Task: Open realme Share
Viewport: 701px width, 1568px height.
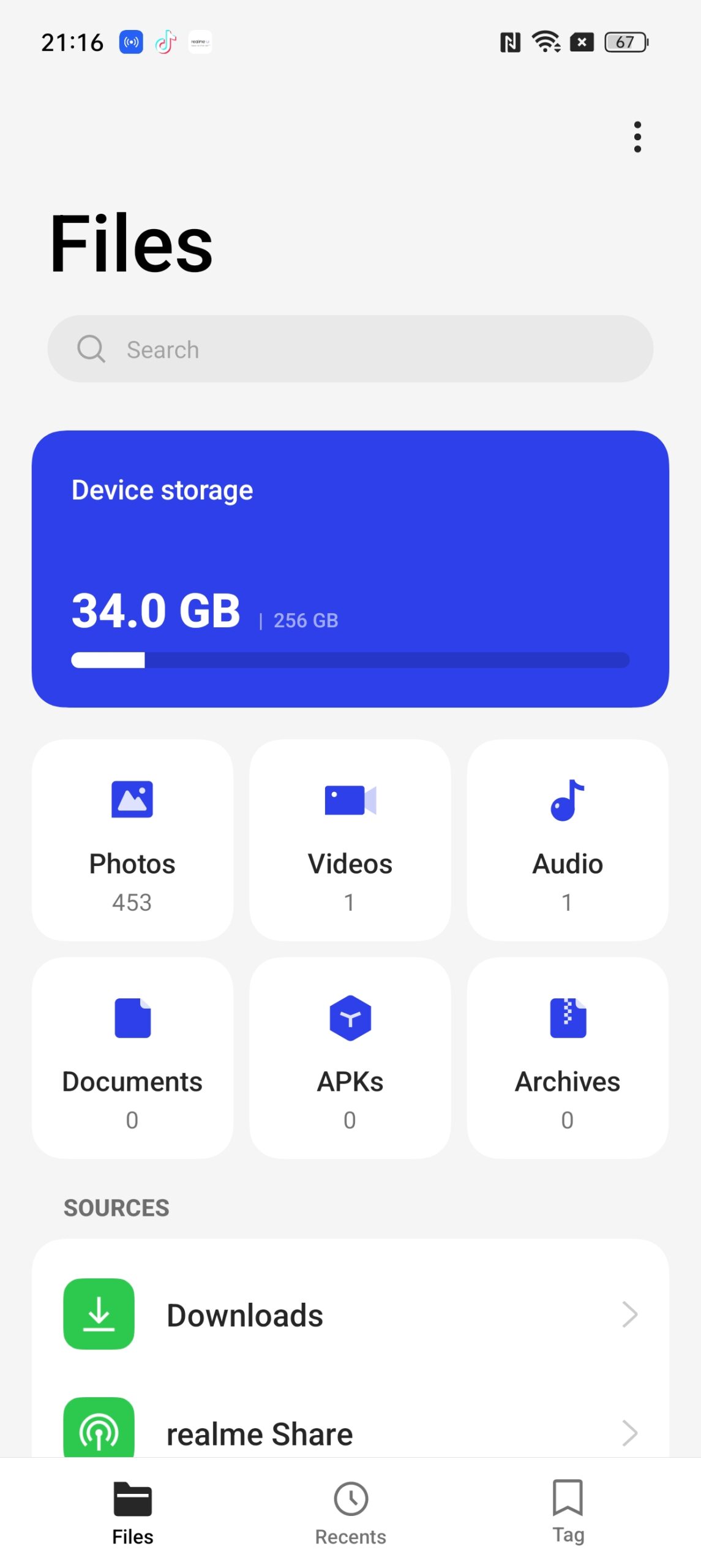Action: [x=350, y=1428]
